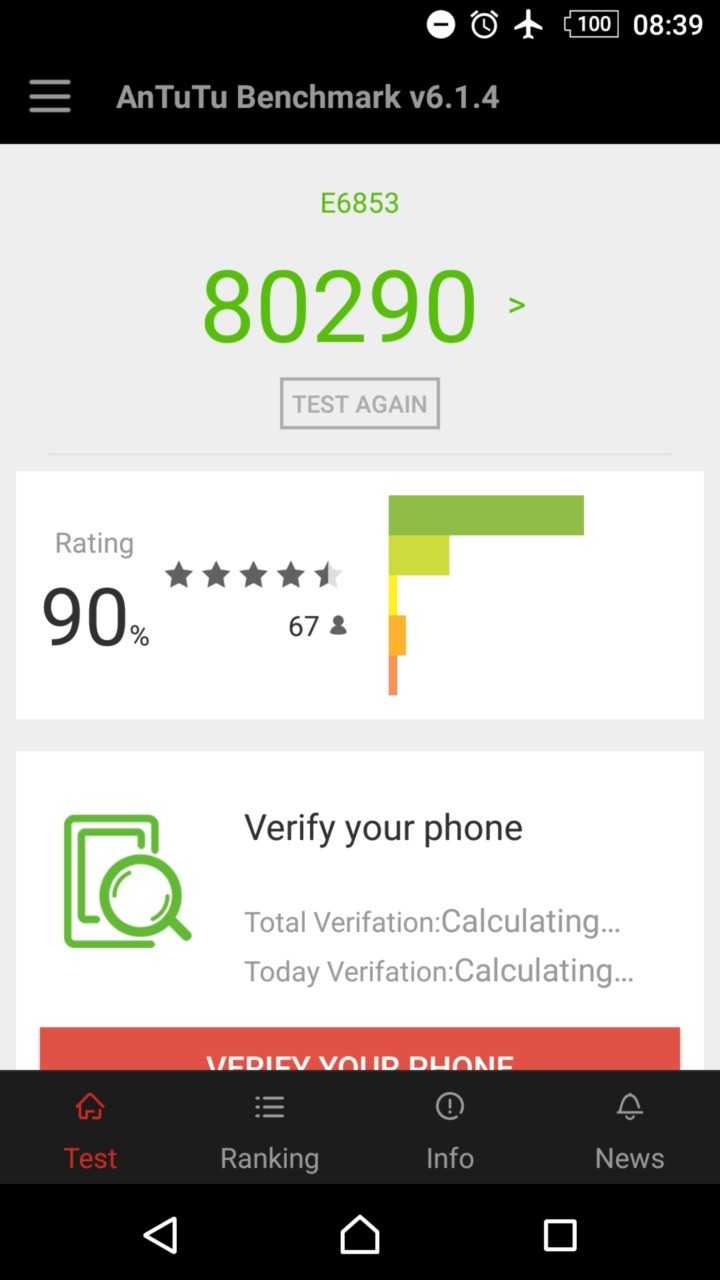Open the hamburger menu drawer
This screenshot has width=720, height=1280.
coord(50,97)
